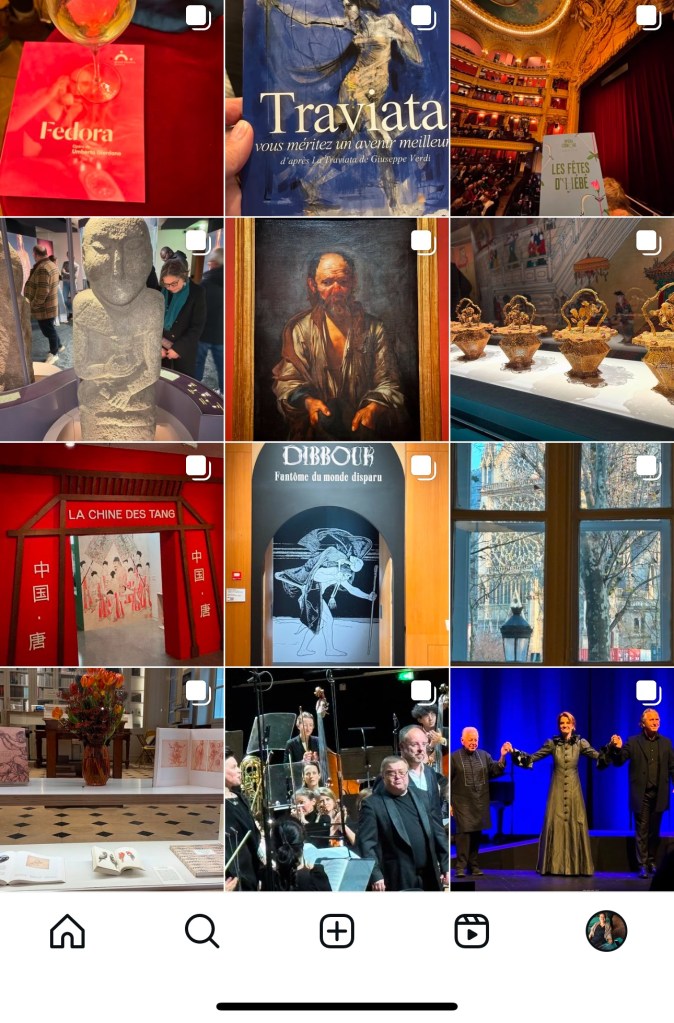The width and height of the screenshot is (674, 1023).
Task: Open the La Chine des Tang post
Action: click(111, 554)
